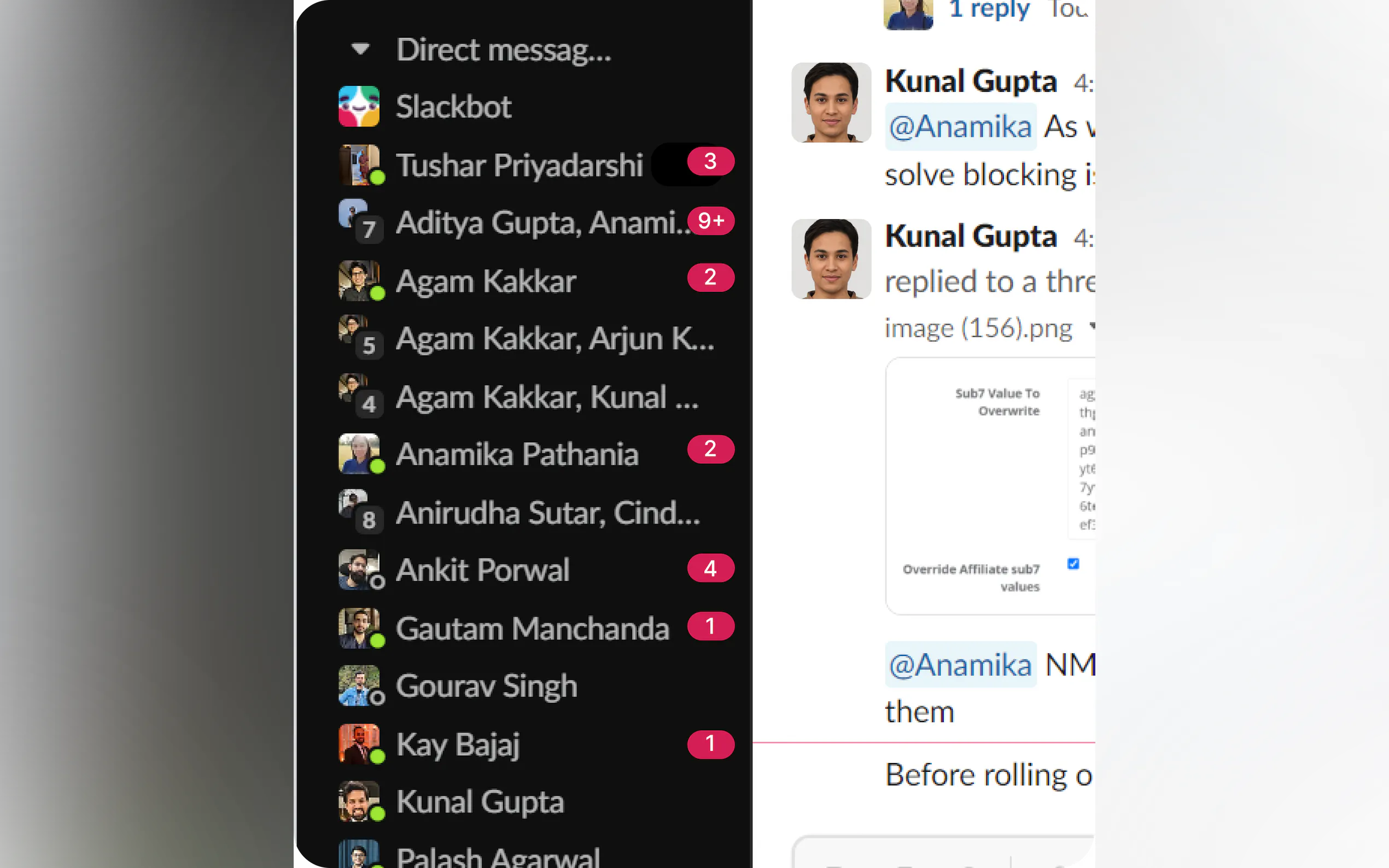Open the Agam Kakkar, Kunal ... group chat
The height and width of the screenshot is (868, 1389).
coord(547,397)
